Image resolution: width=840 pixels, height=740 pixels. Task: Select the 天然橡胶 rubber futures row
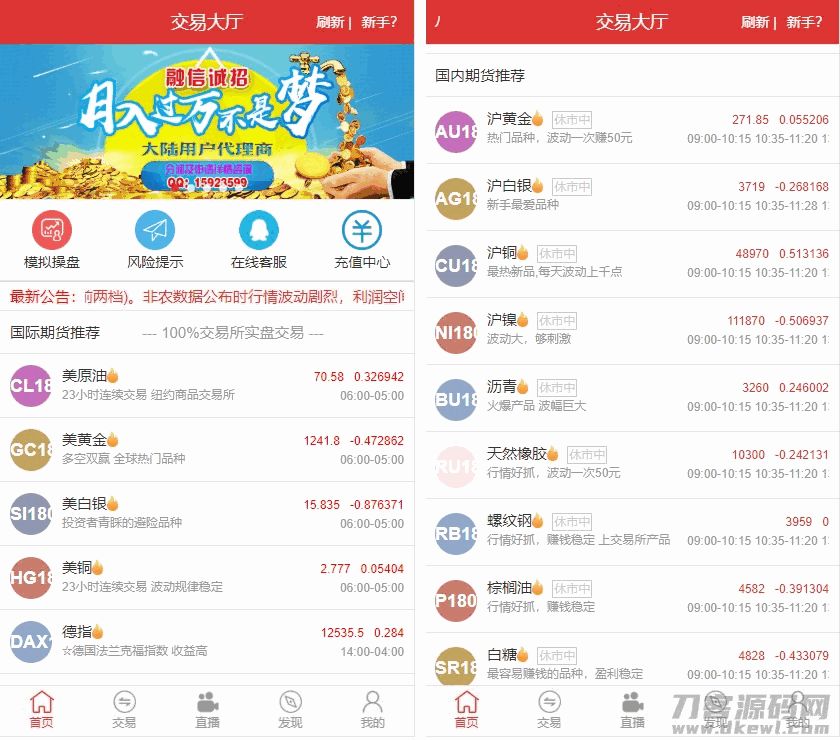click(x=632, y=465)
